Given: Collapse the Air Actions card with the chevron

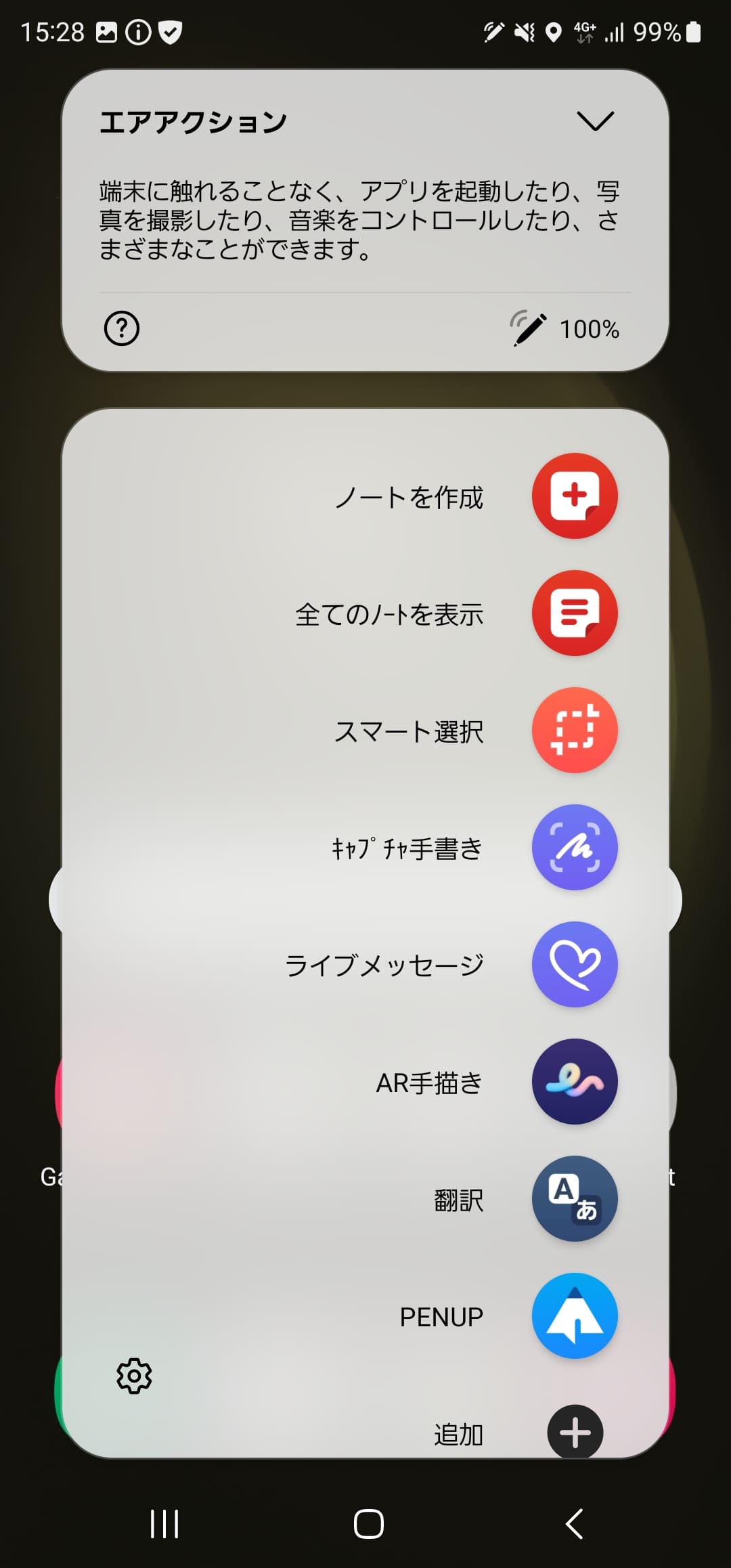Looking at the screenshot, I should click(594, 121).
